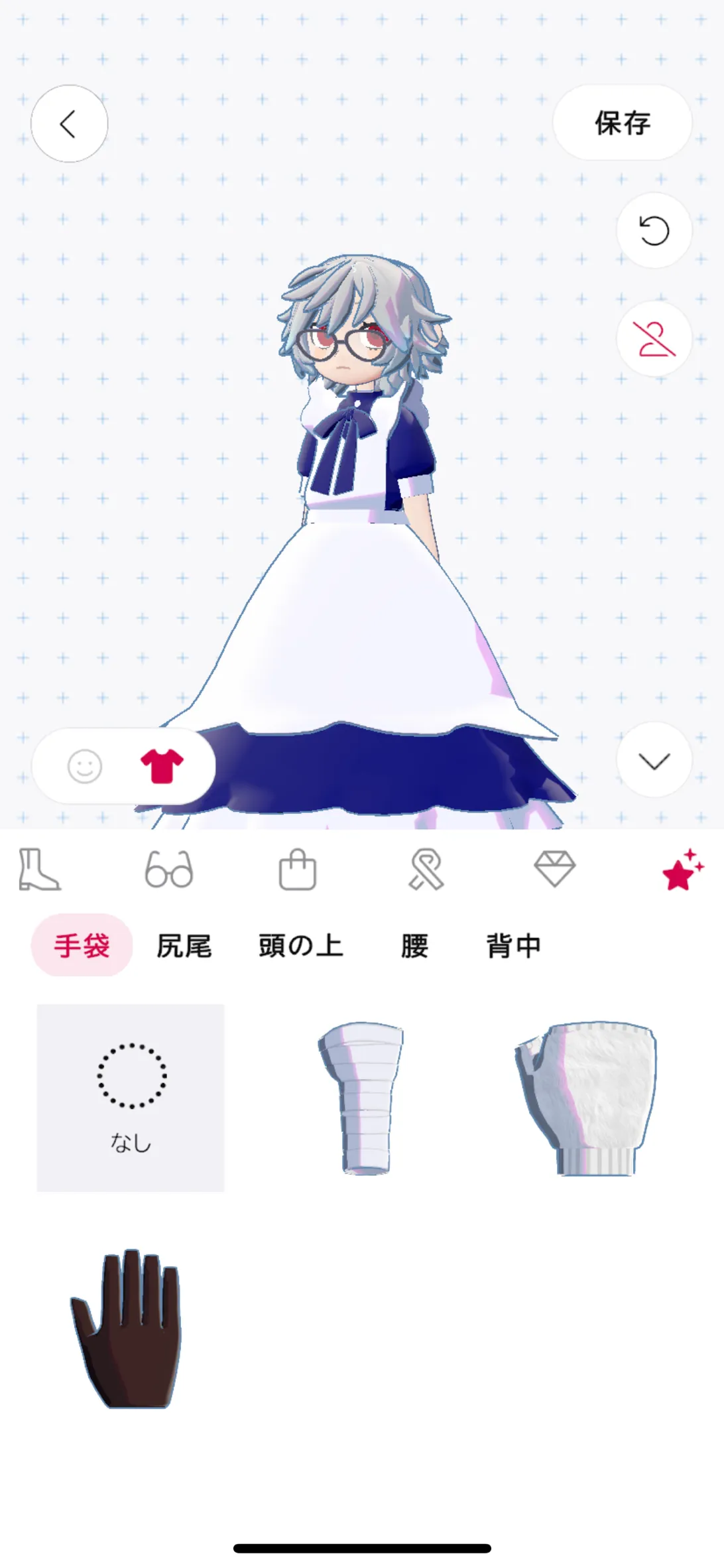Collapse the panel with the down chevron
Viewport: 724px width, 1568px height.
tap(654, 760)
